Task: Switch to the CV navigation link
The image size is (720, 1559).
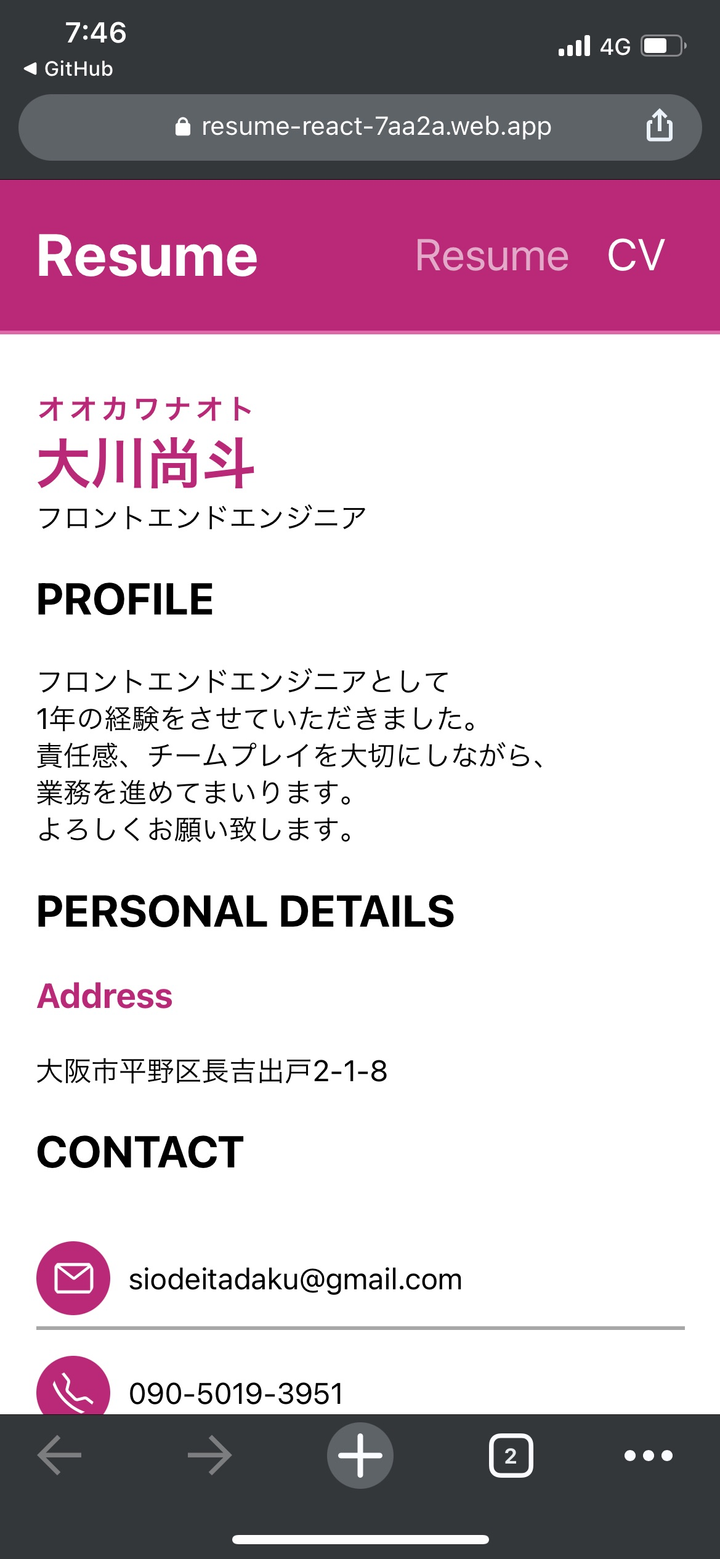Action: [635, 256]
